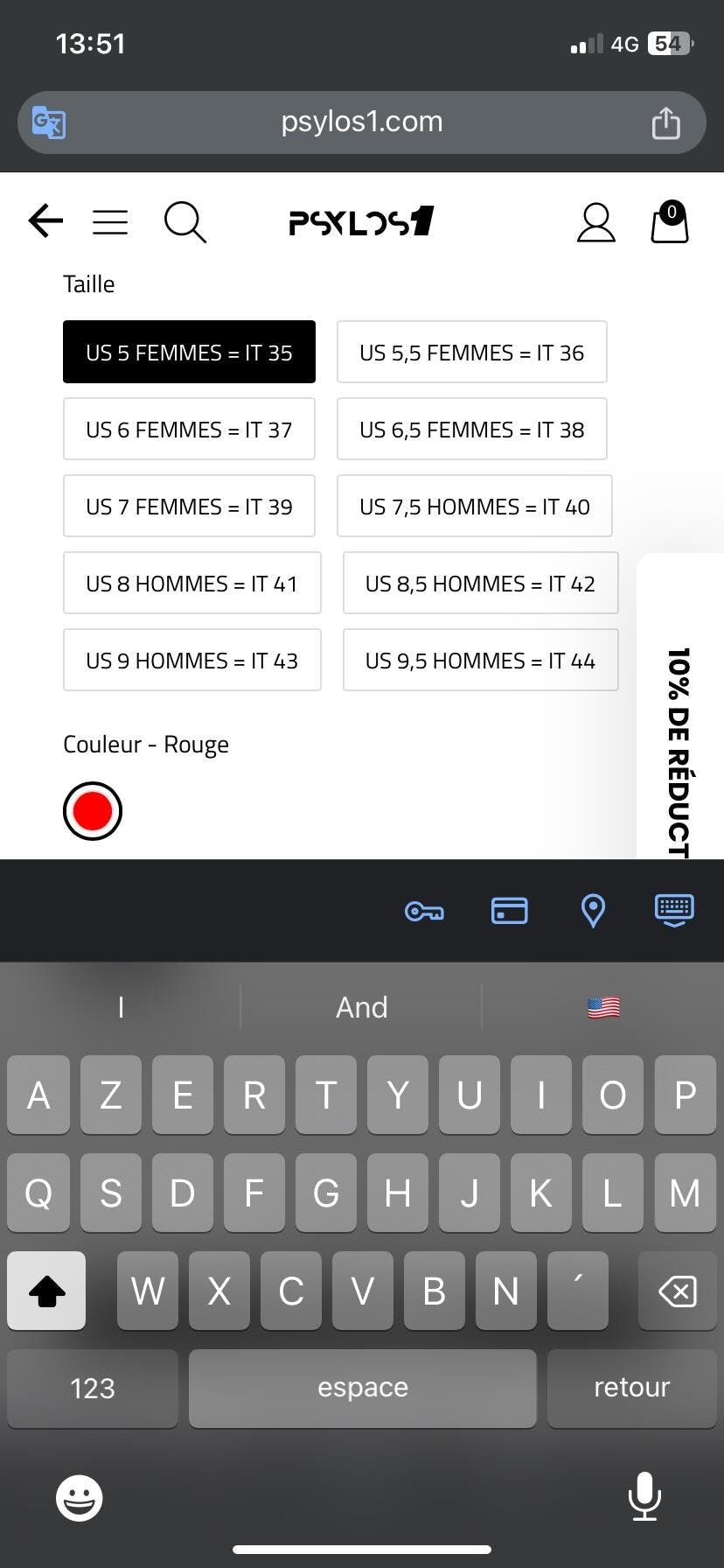The image size is (724, 1568).
Task: Select size US 7 FEMMES = IT 39
Action: pos(189,507)
